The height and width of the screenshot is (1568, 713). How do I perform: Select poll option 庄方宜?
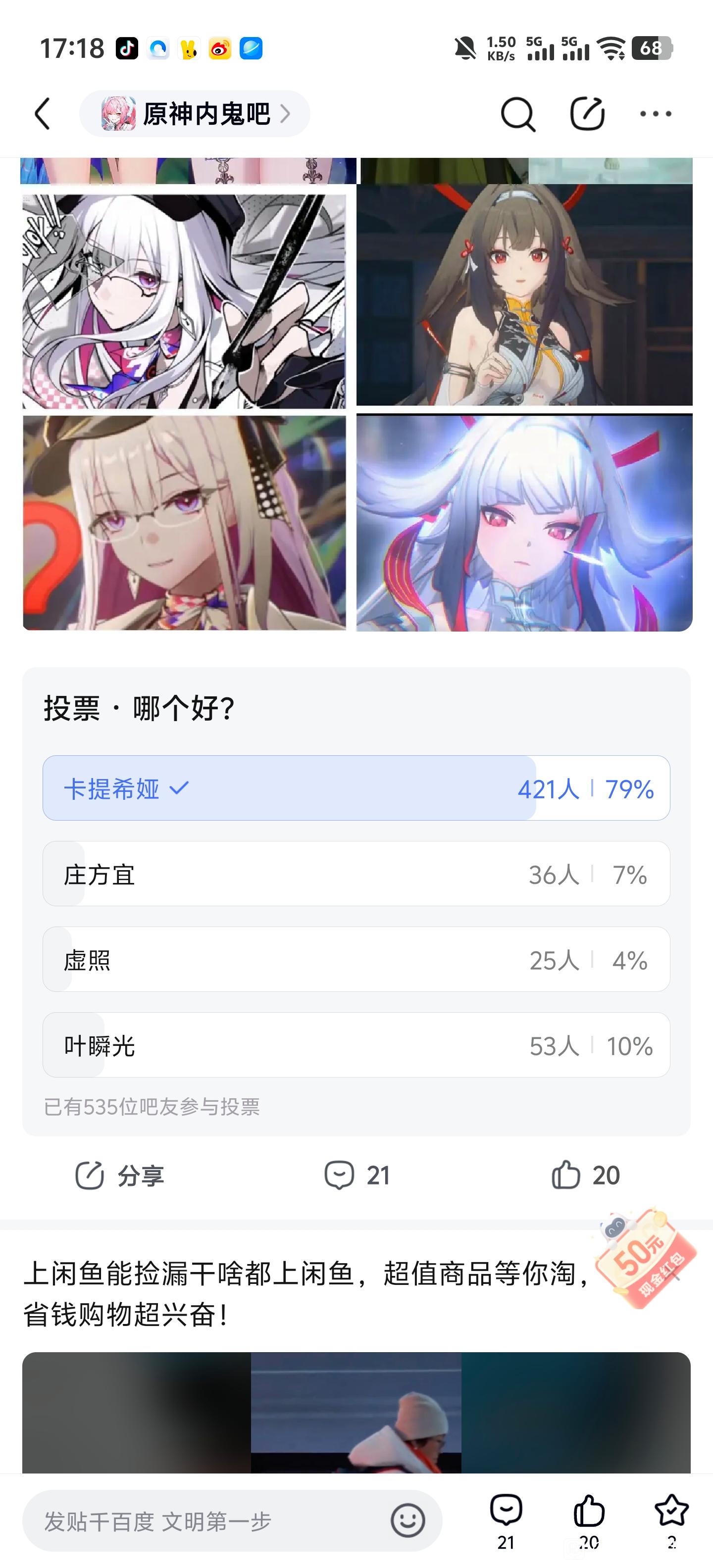356,874
